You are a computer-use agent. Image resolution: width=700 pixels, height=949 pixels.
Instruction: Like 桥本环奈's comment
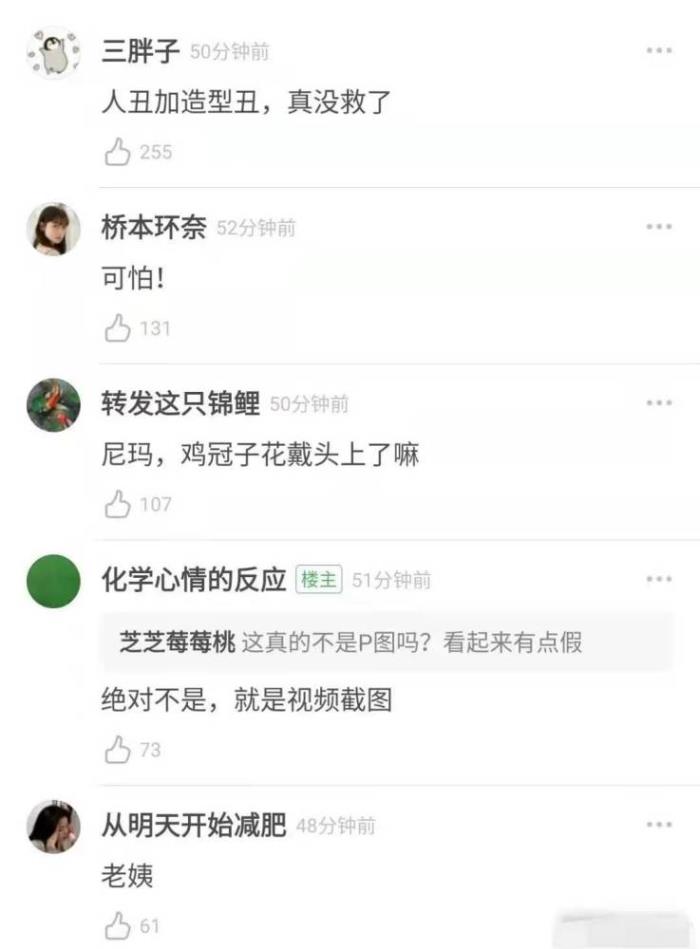coord(118,328)
